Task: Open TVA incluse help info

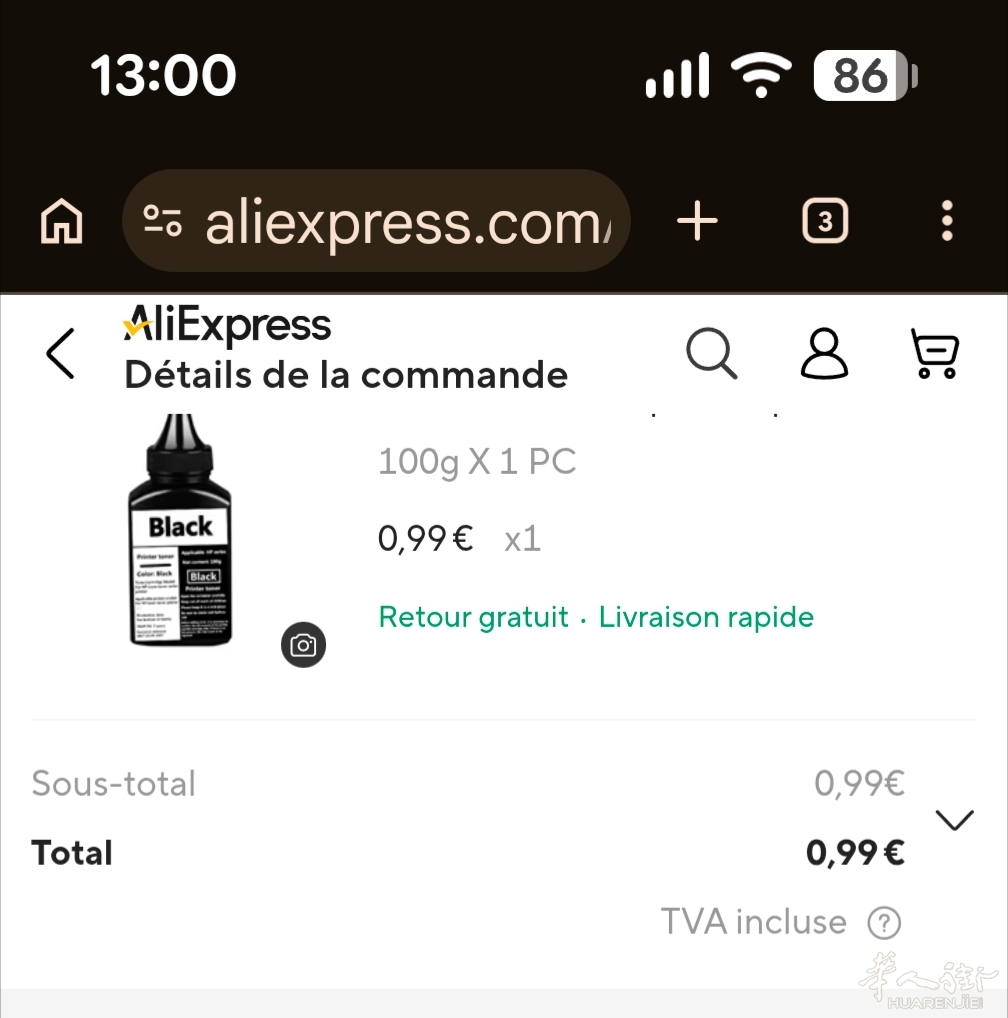Action: pos(884,923)
